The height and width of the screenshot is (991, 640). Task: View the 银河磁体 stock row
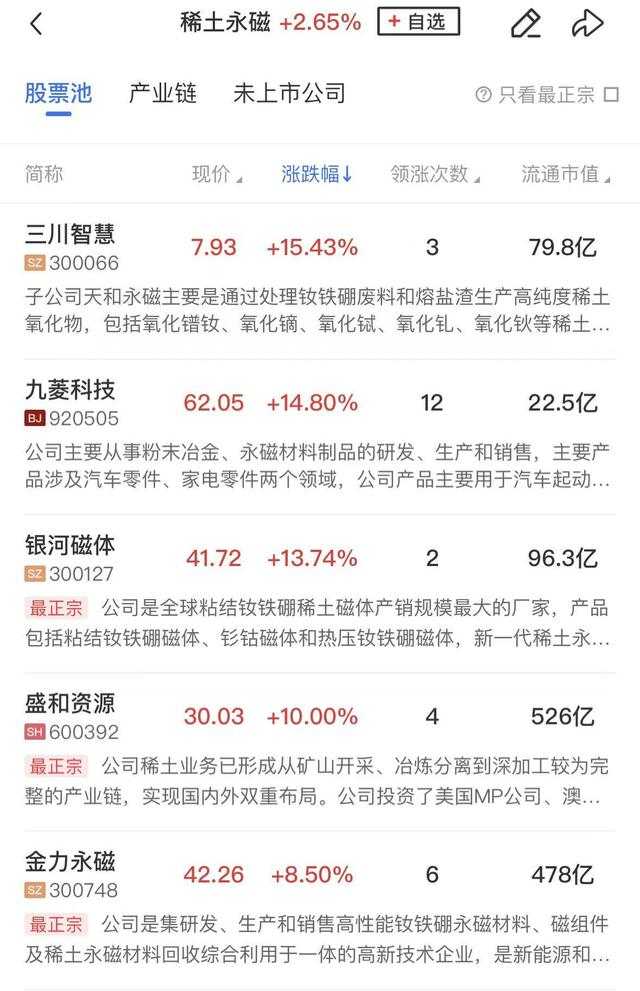[x=70, y=546]
